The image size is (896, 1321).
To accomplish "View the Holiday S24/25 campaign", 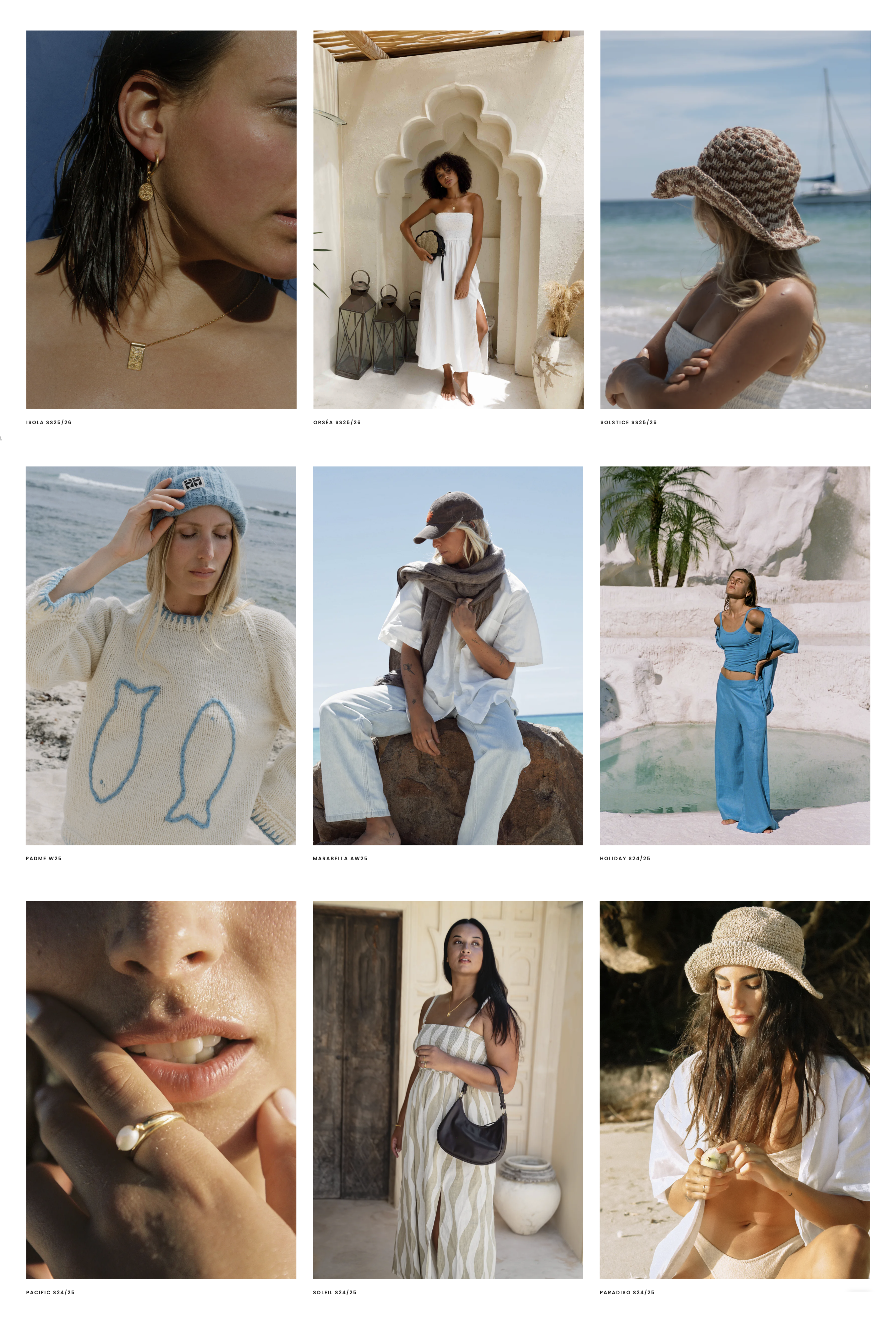I will pos(735,656).
